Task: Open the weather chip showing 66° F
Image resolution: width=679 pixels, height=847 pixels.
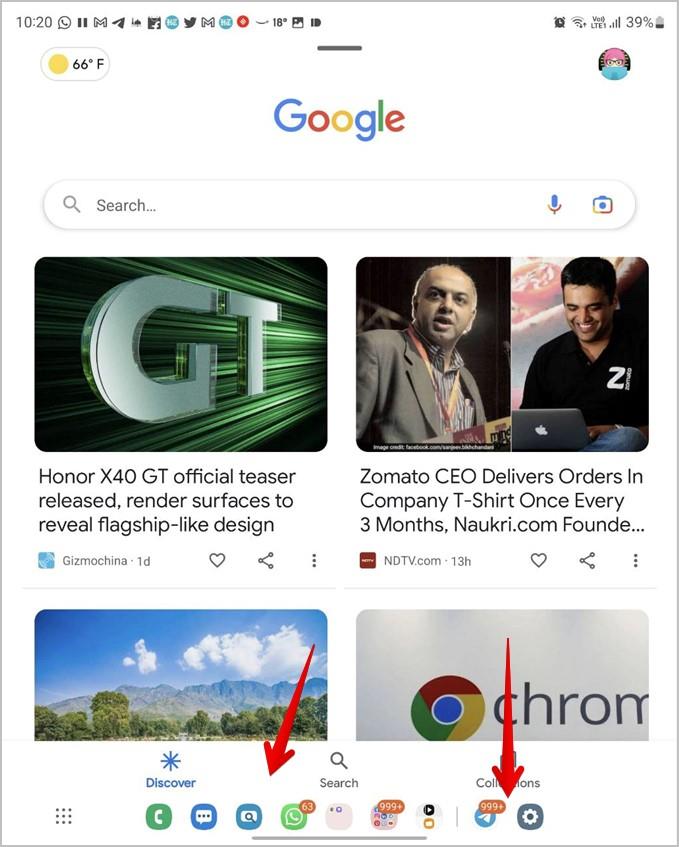Action: [75, 65]
